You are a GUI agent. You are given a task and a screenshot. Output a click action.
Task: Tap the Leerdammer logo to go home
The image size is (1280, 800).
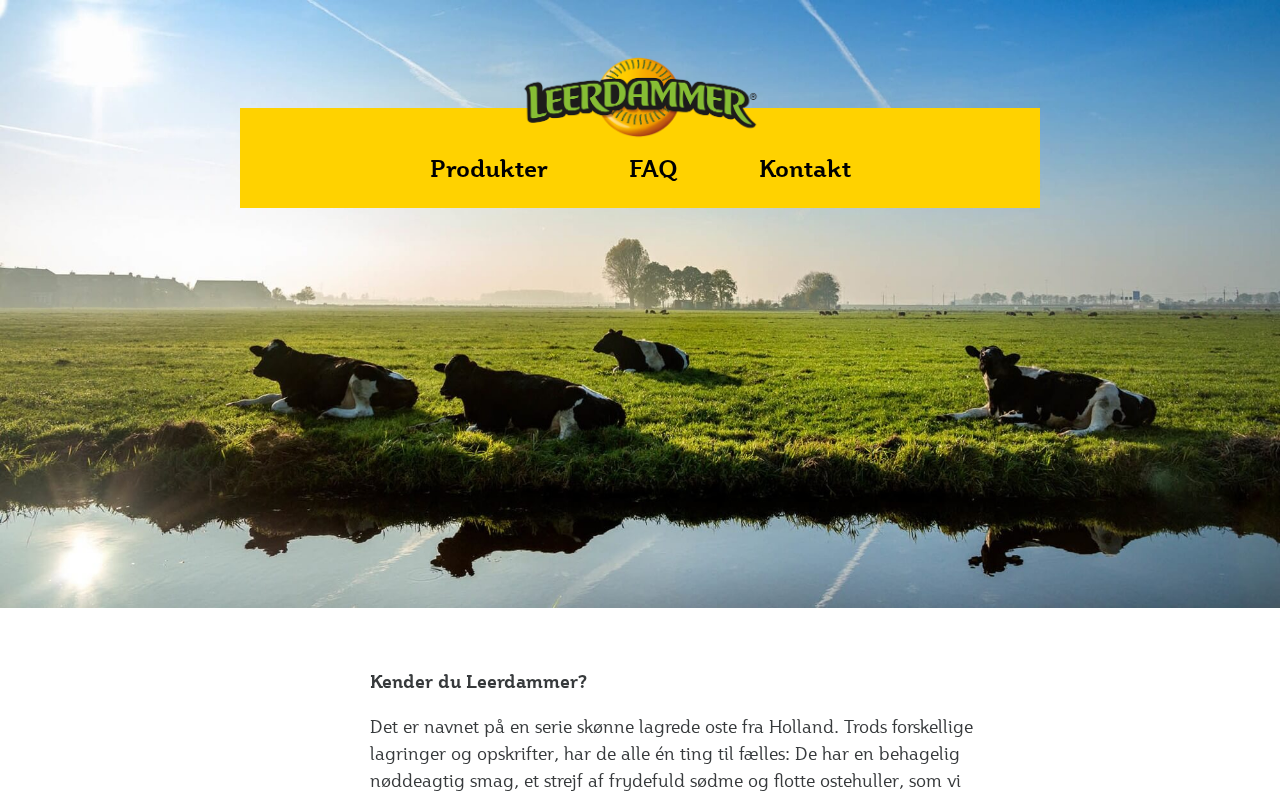pos(640,98)
